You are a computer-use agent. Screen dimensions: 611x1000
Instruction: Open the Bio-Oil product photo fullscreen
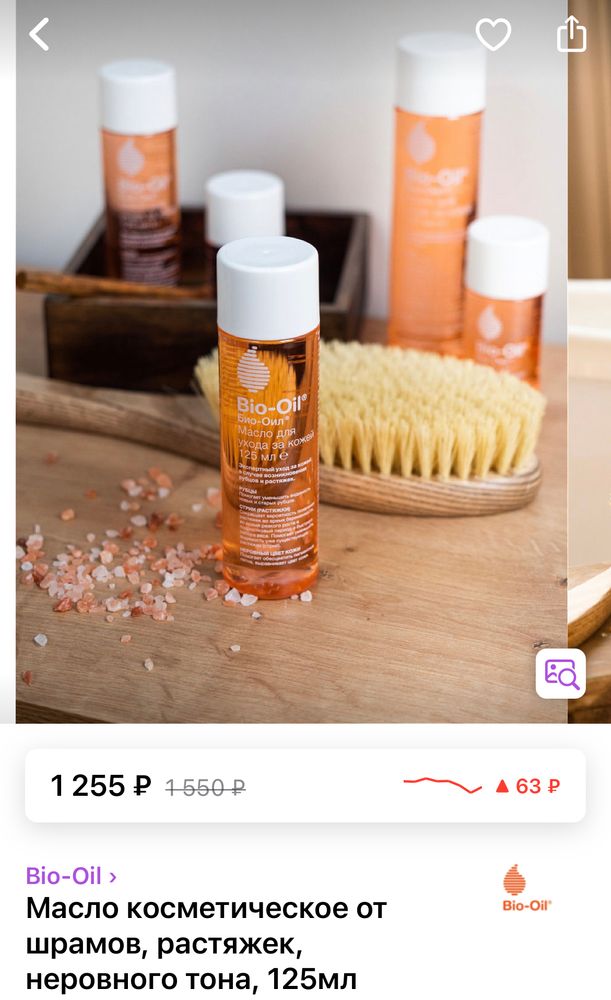[290, 400]
